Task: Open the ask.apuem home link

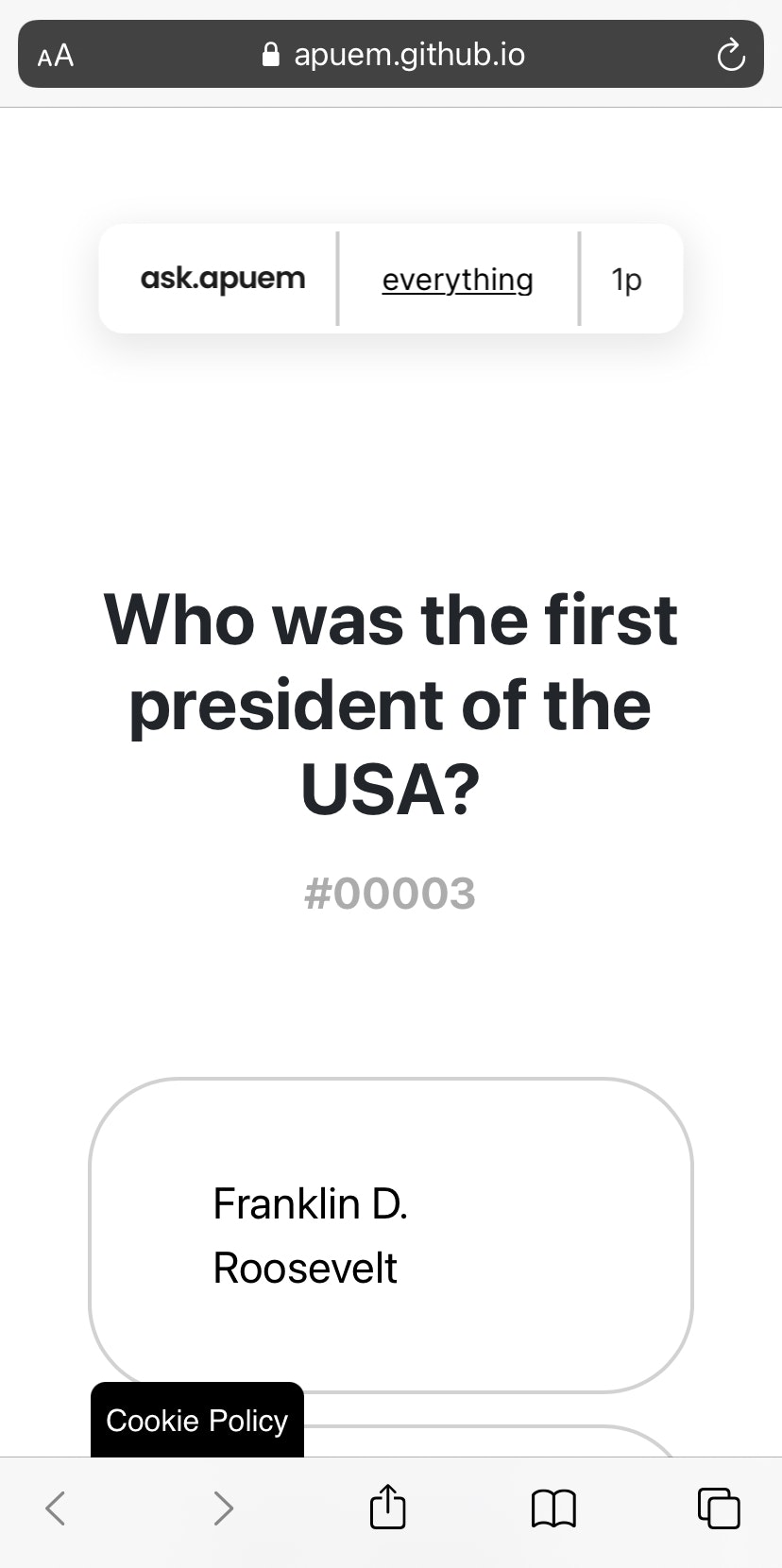Action: tap(223, 279)
